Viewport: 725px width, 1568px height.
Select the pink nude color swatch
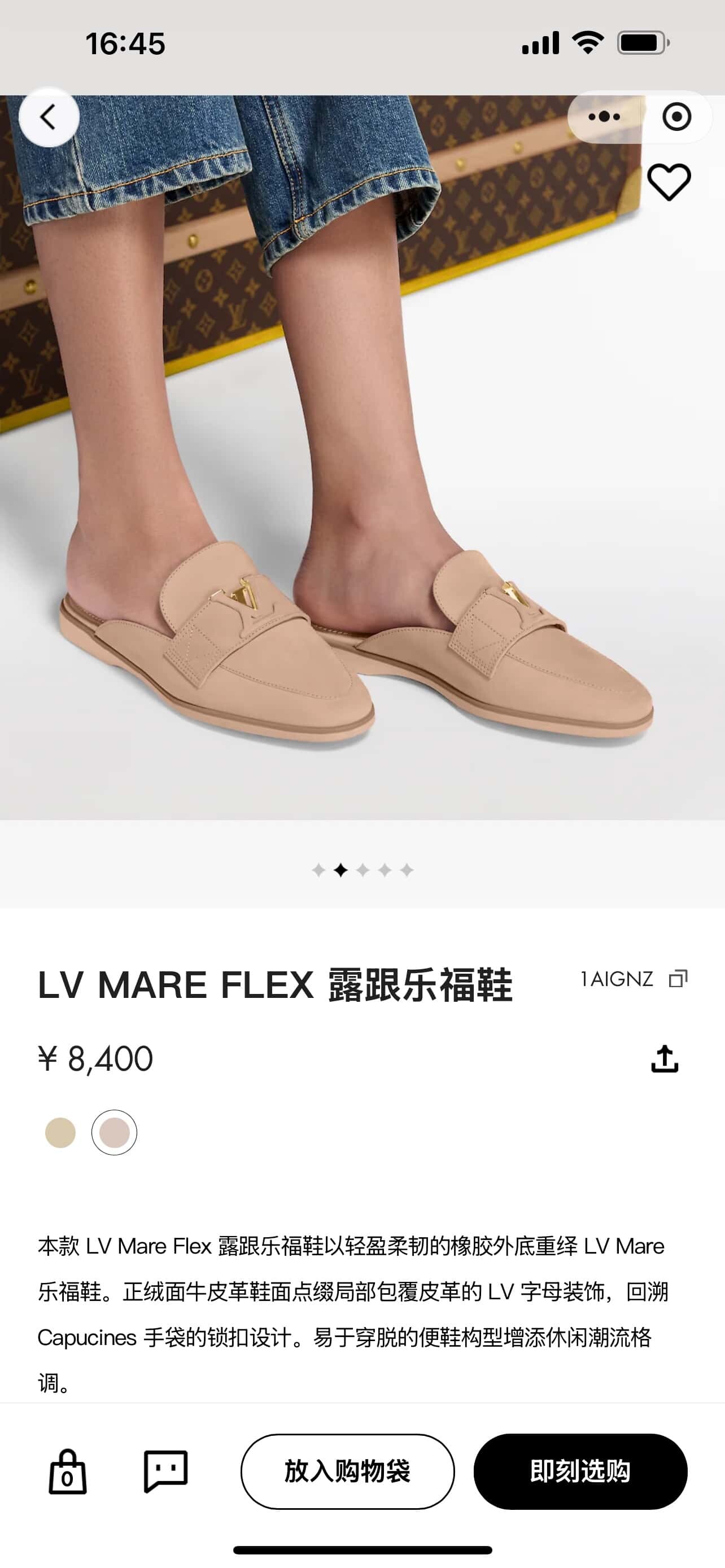[x=115, y=1133]
